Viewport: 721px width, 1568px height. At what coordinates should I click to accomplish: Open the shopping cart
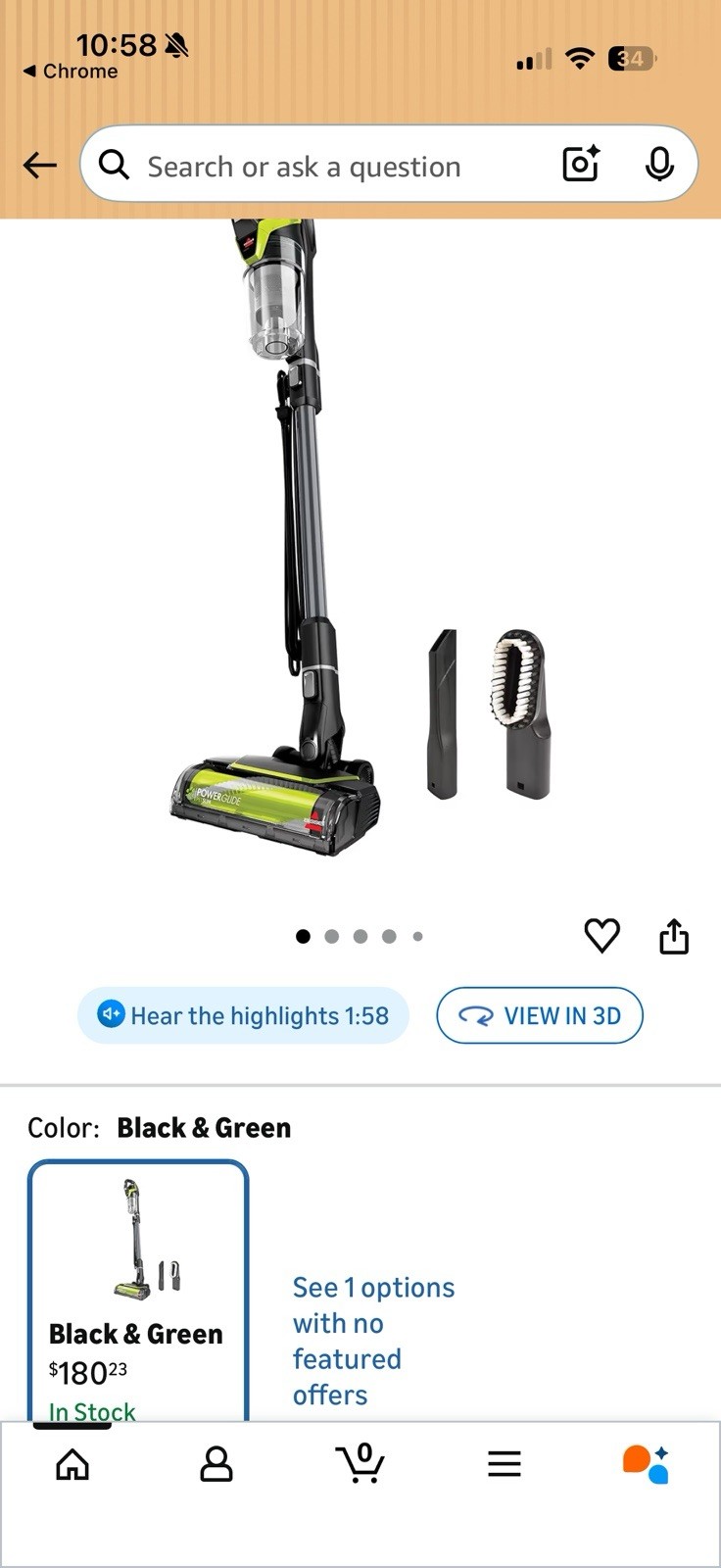tap(360, 1464)
